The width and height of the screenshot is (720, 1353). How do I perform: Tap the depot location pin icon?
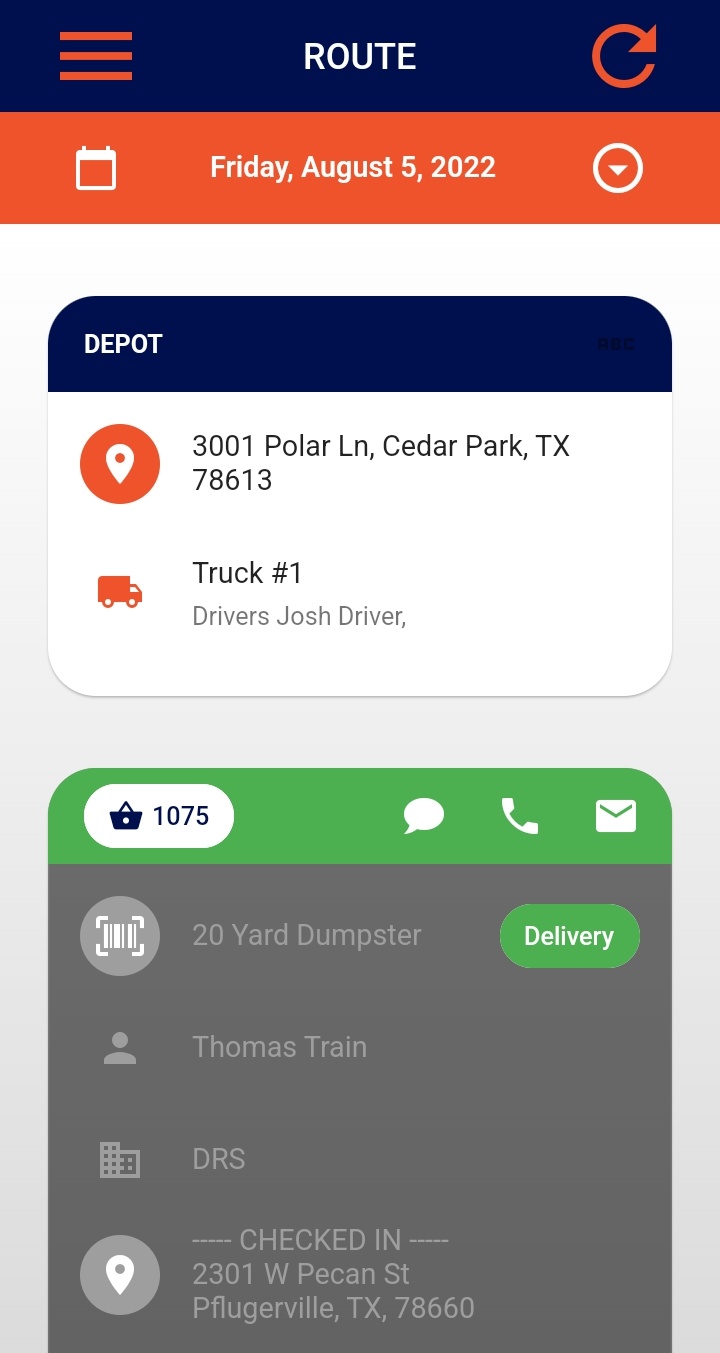120,464
